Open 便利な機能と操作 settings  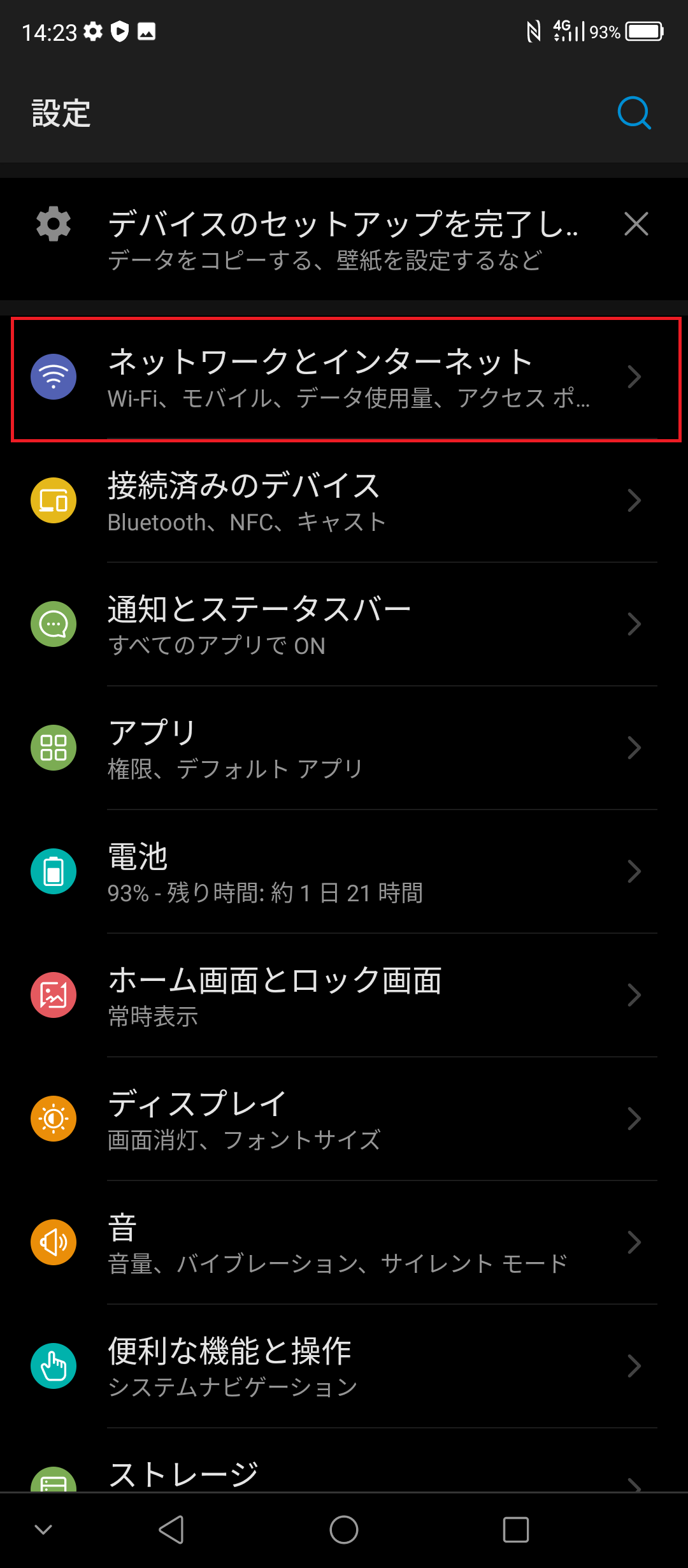344,1367
